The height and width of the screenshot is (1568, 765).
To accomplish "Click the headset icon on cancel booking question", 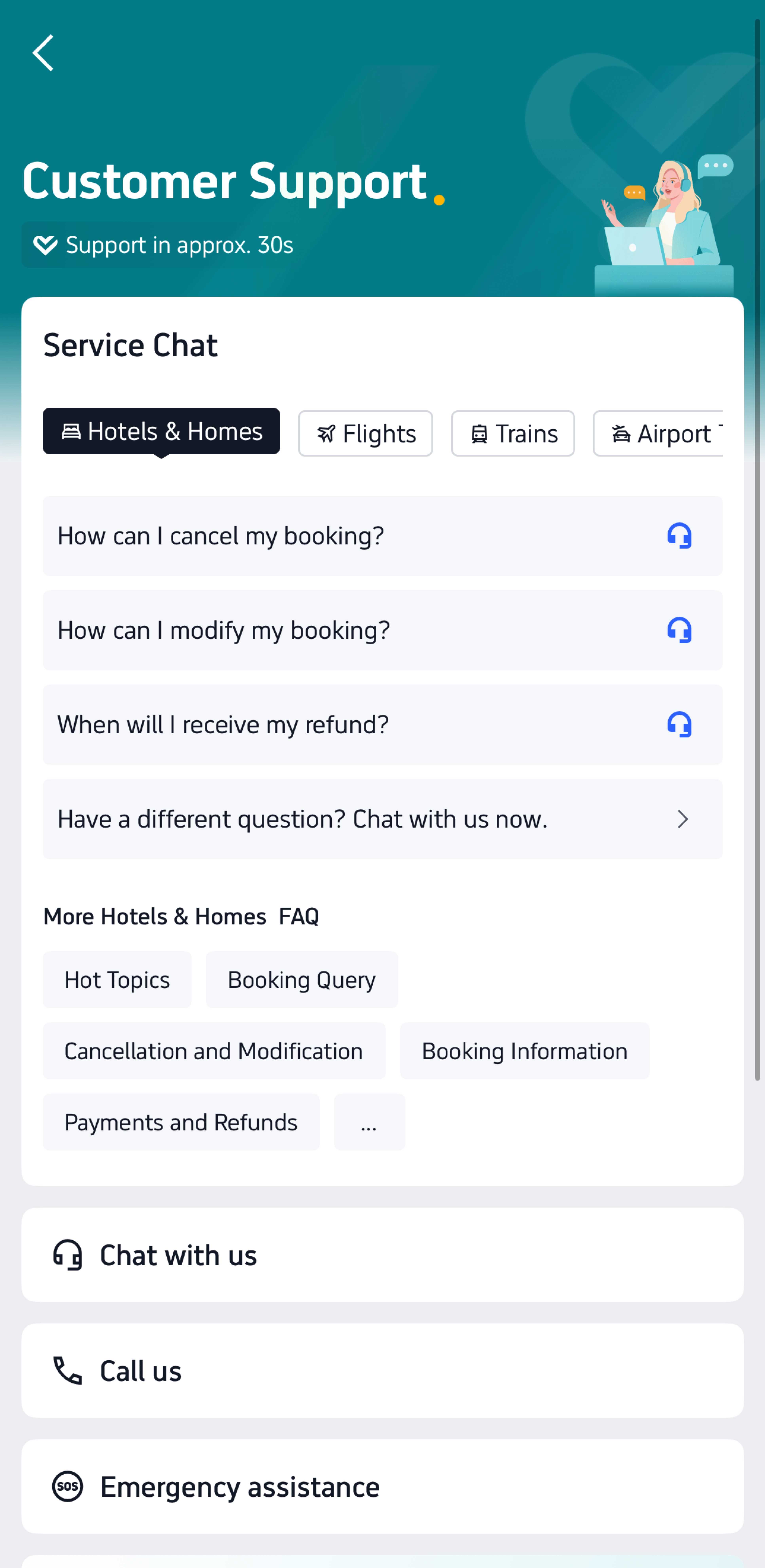I will 680,536.
